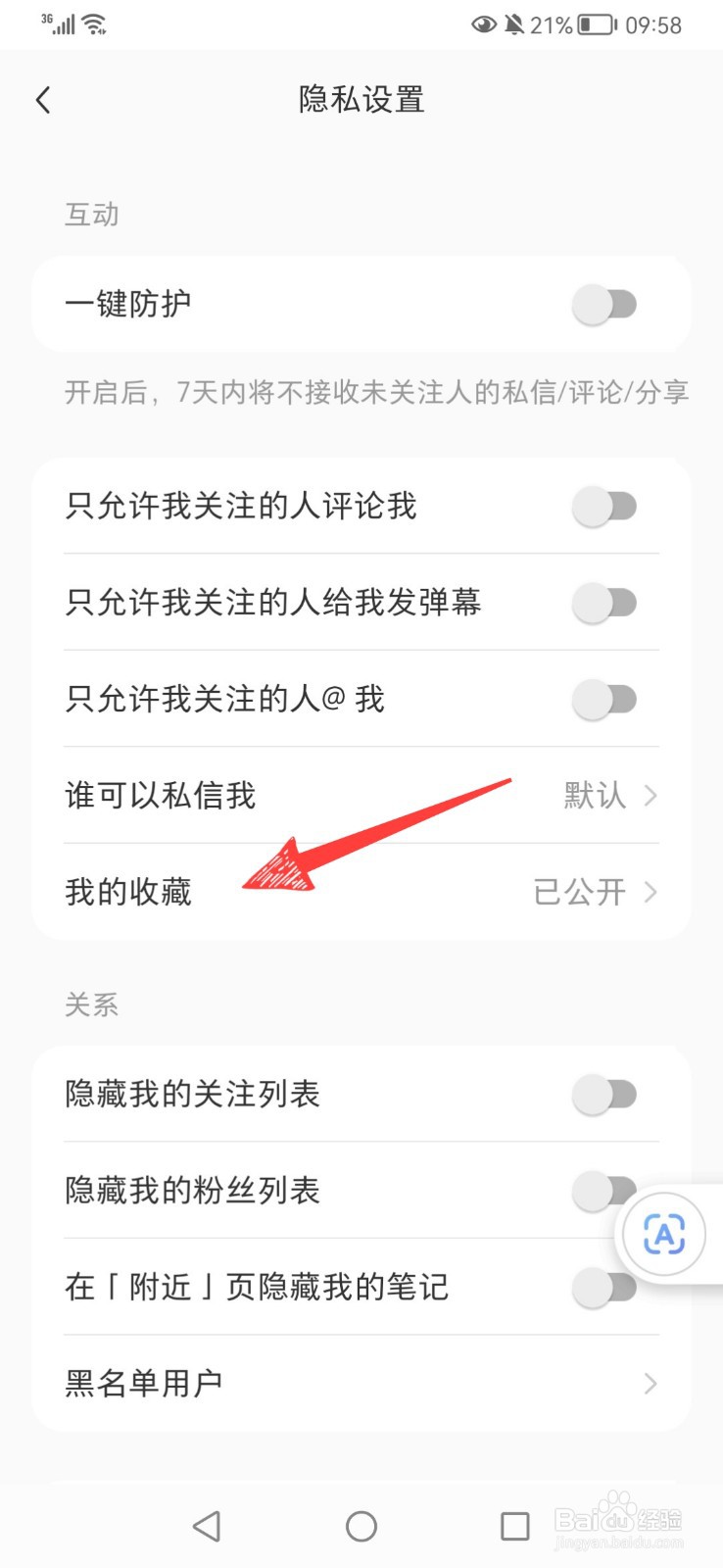Select the 隐私设置 title text
The image size is (723, 1568).
click(x=361, y=99)
